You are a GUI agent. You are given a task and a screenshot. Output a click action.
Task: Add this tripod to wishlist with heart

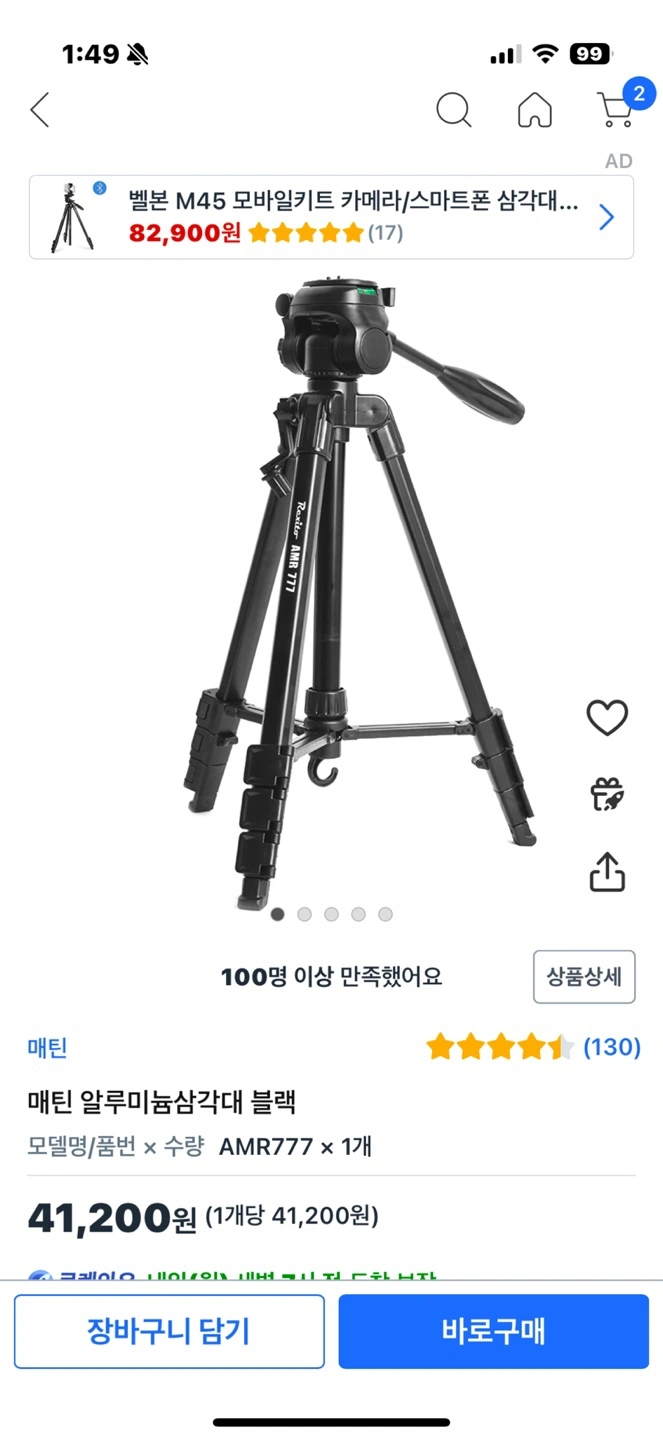tap(606, 717)
